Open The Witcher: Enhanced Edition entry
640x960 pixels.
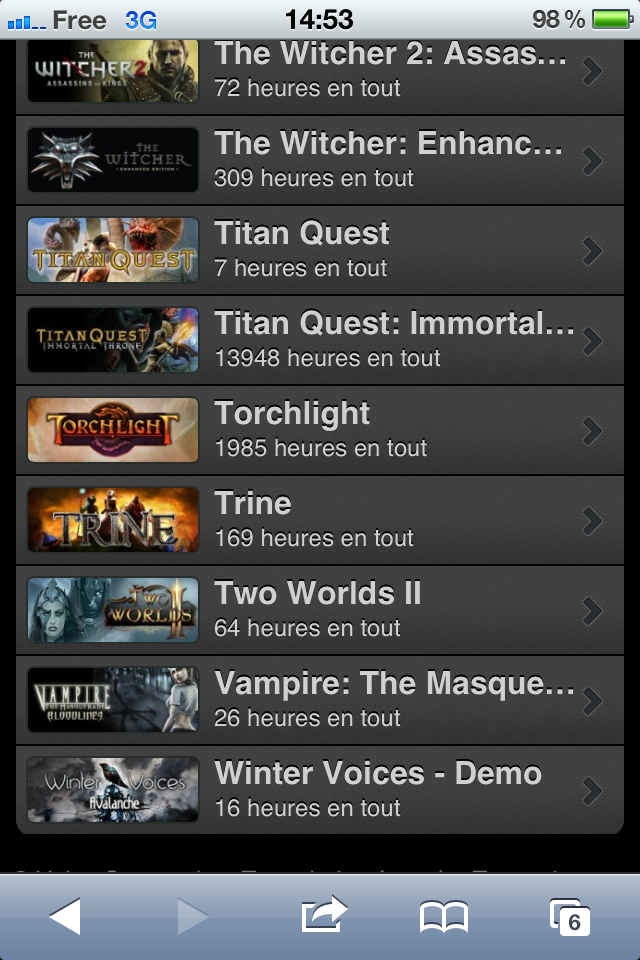[x=320, y=160]
